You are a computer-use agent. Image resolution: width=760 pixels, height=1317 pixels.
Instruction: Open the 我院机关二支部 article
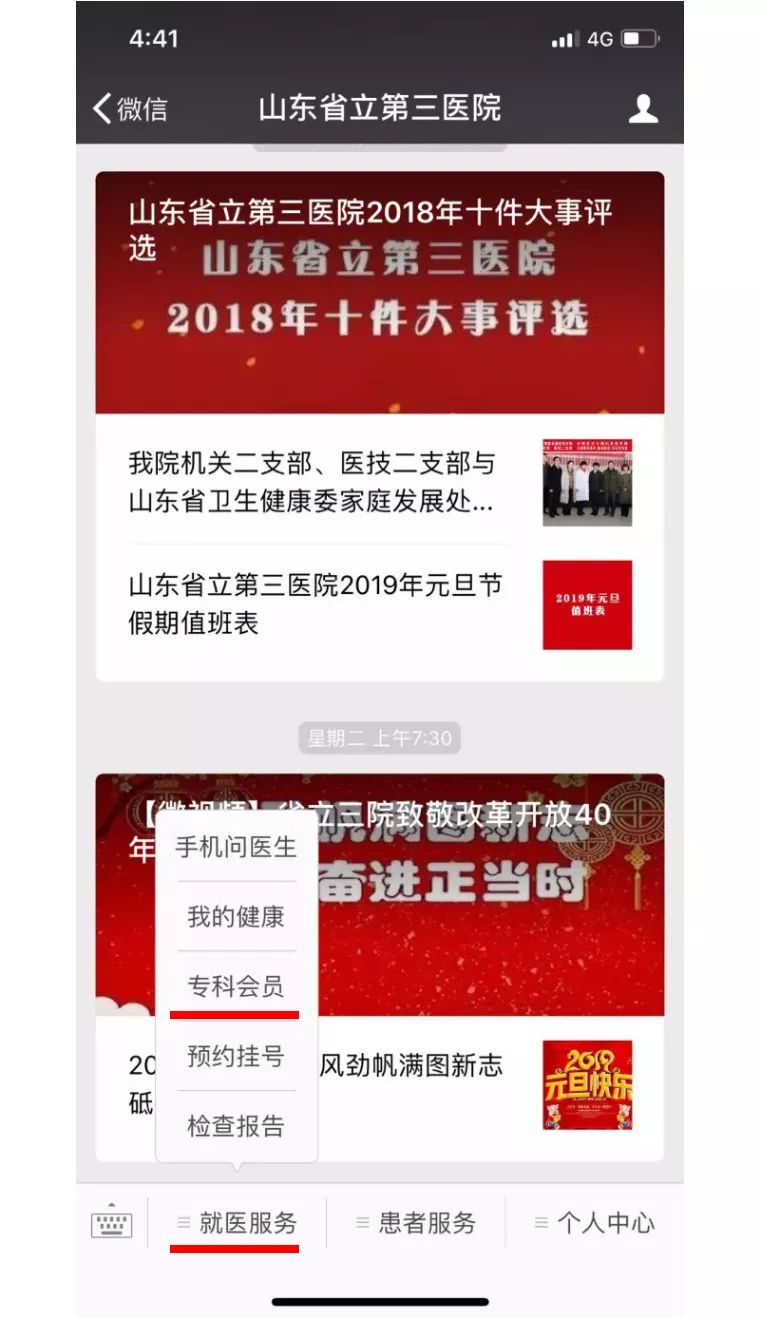click(x=379, y=480)
